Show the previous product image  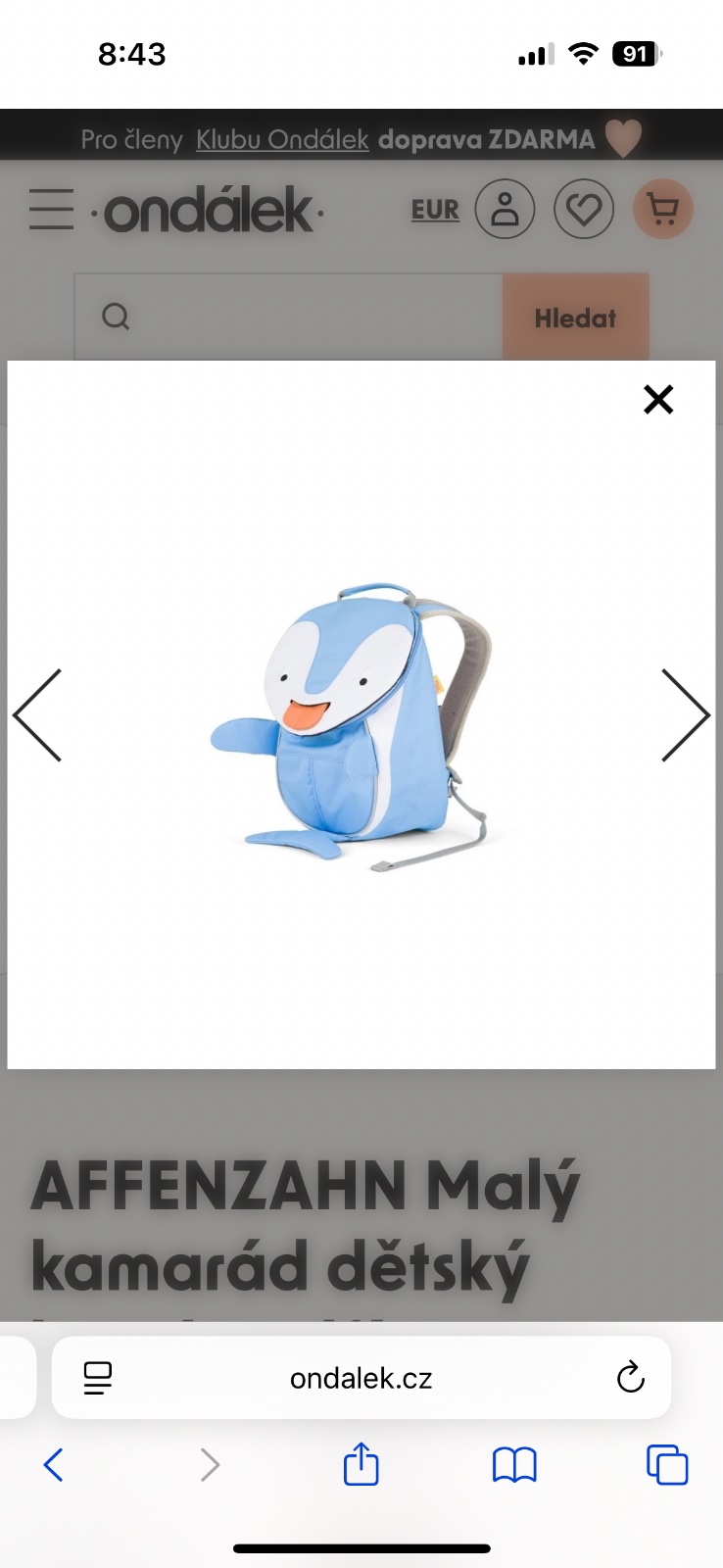pyautogui.click(x=38, y=715)
